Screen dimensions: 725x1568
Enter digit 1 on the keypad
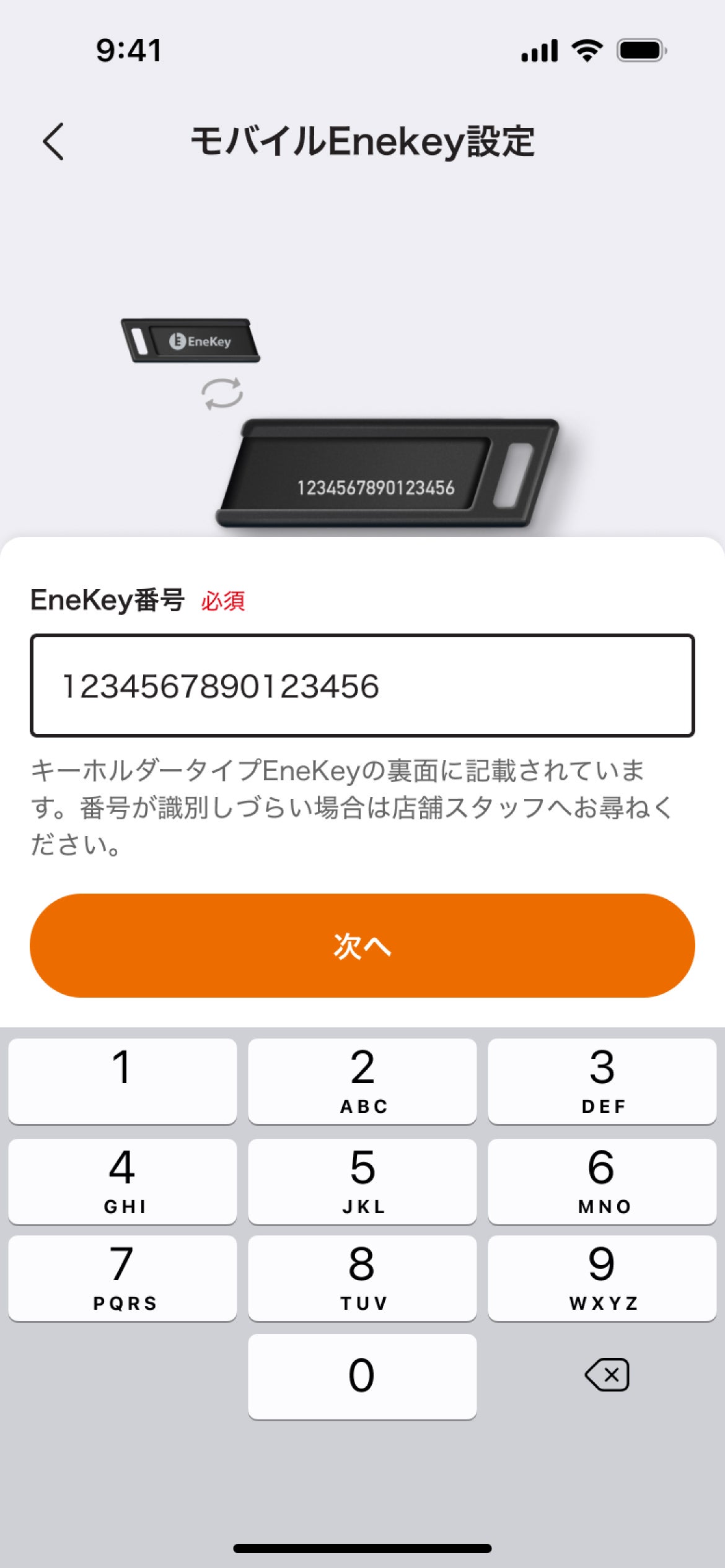(x=122, y=1081)
